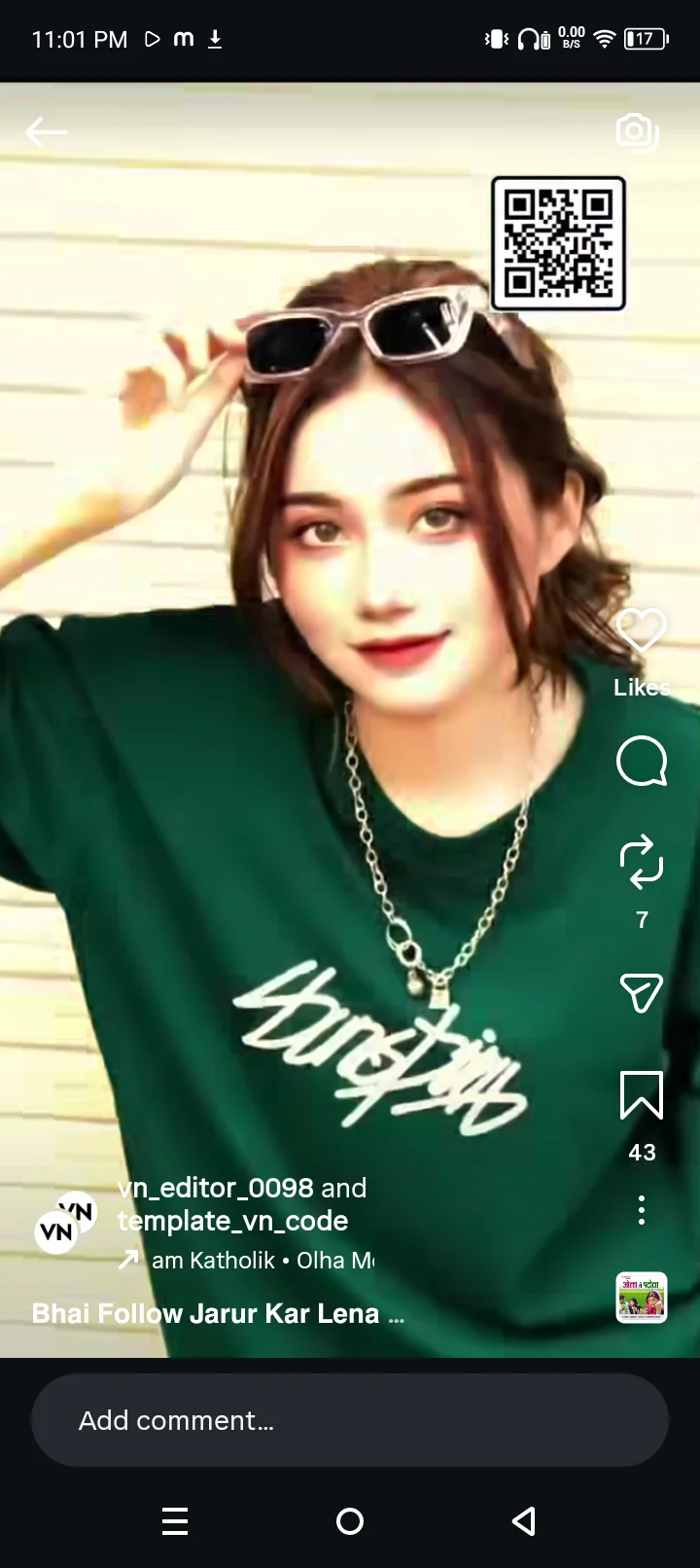Repost this reel
This screenshot has height=1568, width=700.
(642, 863)
